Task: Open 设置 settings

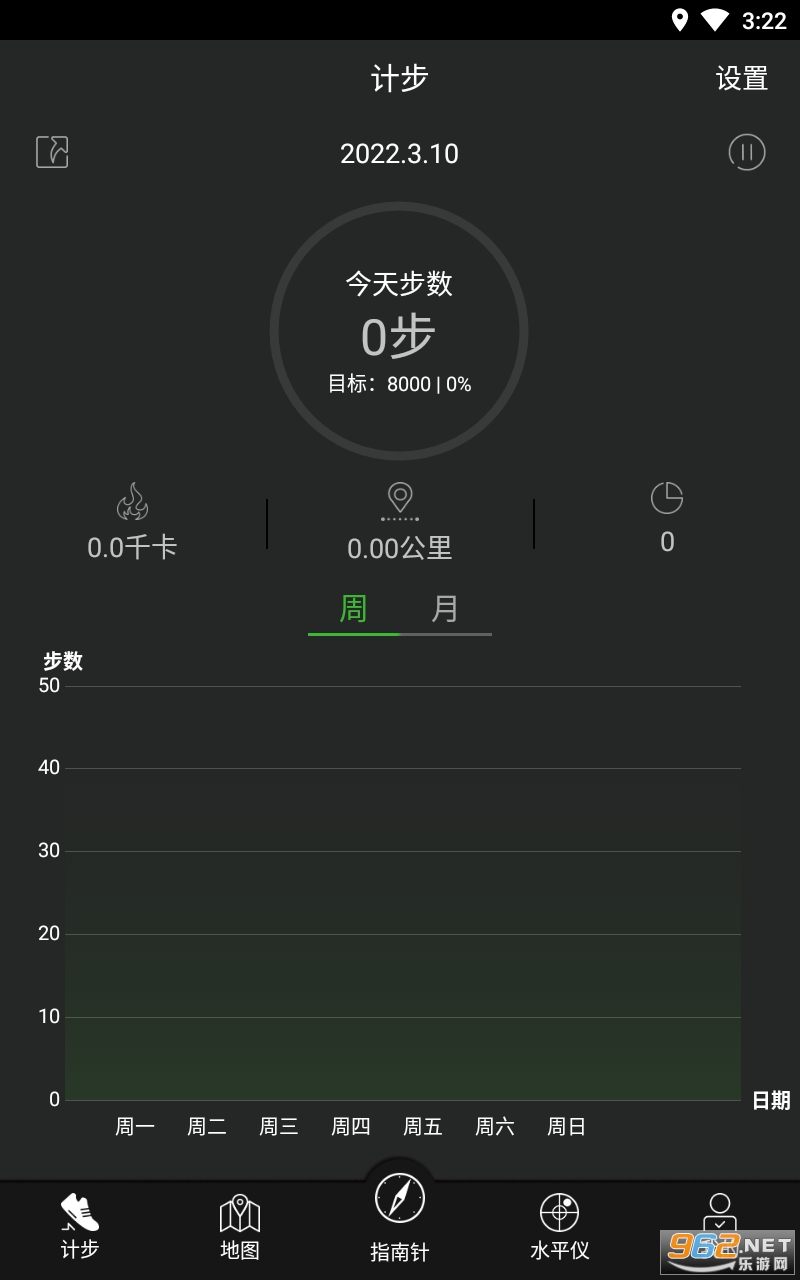Action: coord(741,79)
